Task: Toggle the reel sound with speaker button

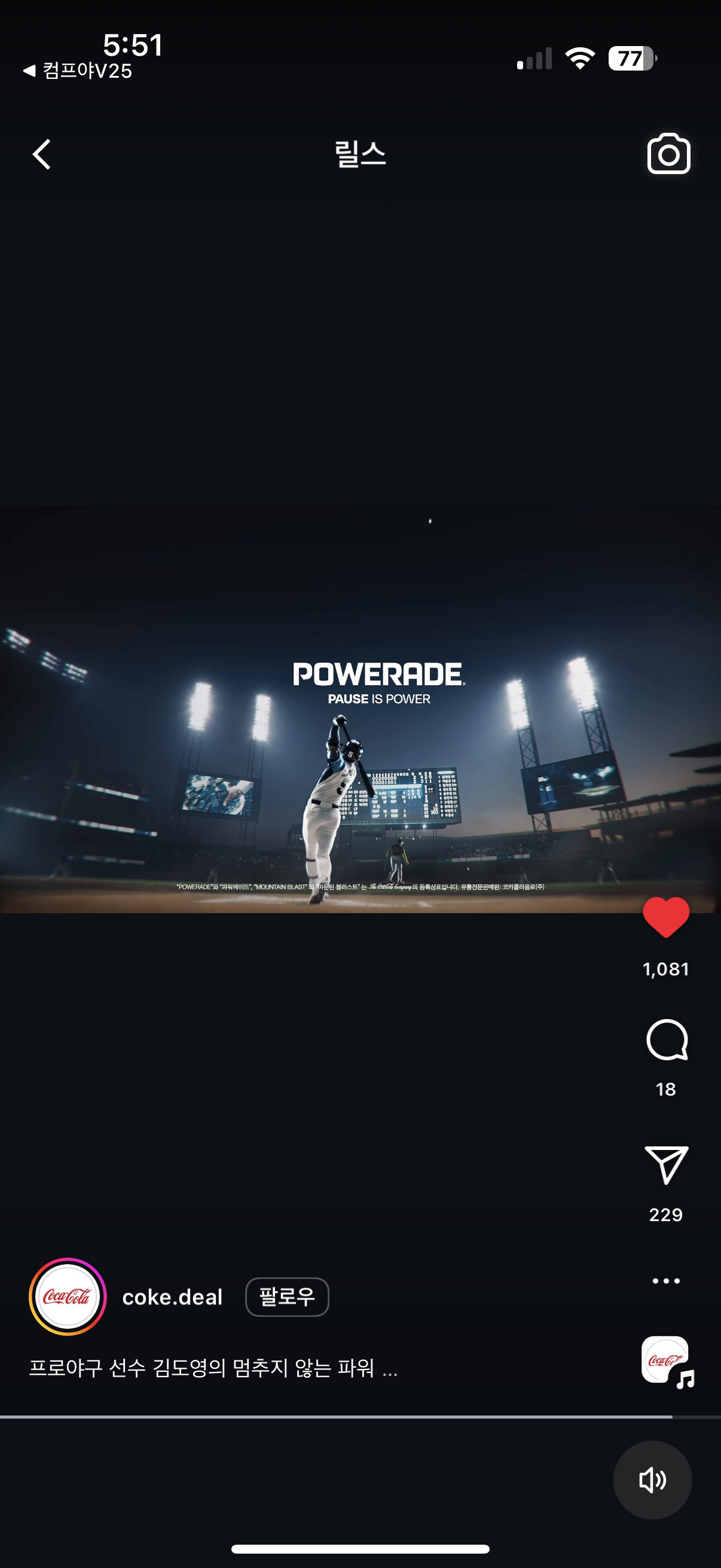Action: (x=652, y=1479)
